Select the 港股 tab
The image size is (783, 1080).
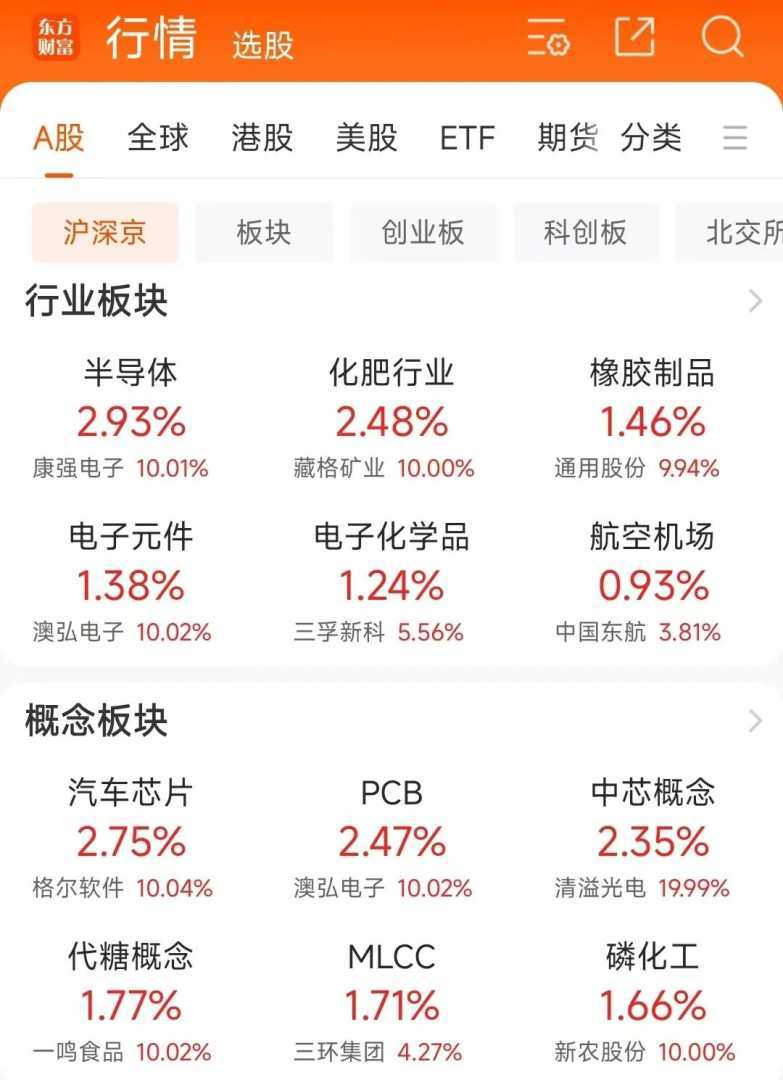[262, 137]
